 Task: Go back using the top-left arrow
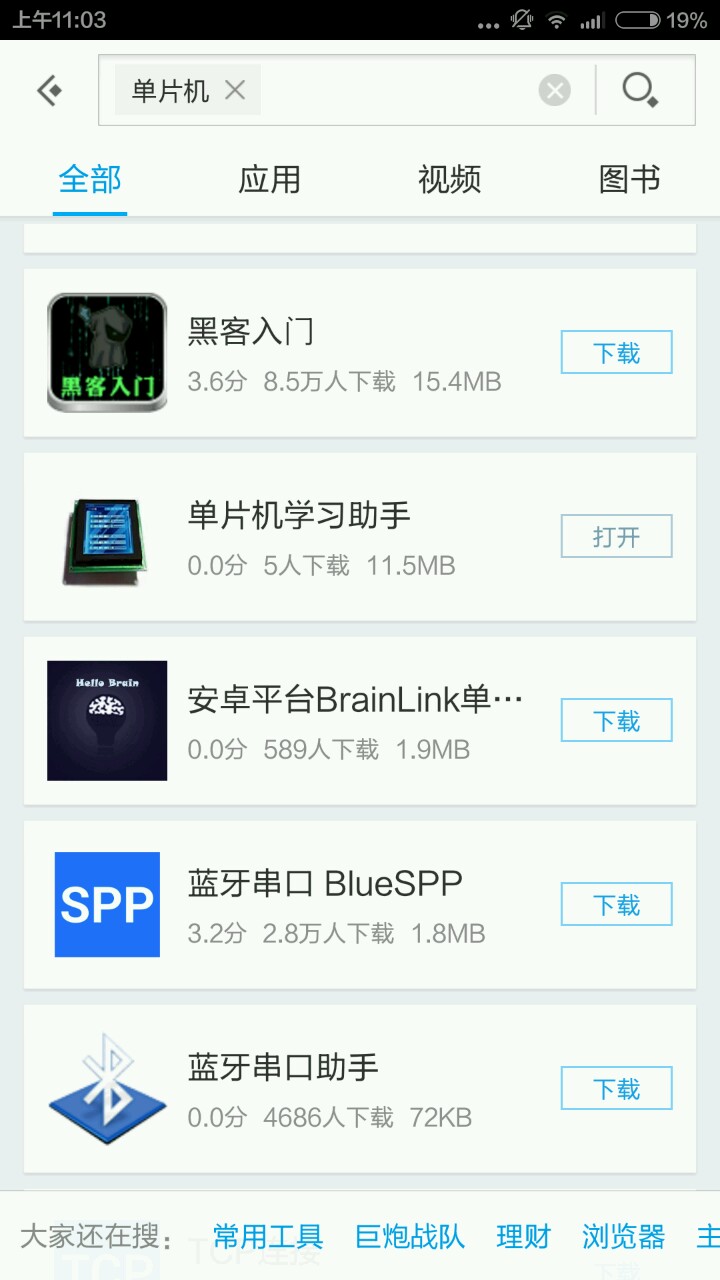click(49, 91)
